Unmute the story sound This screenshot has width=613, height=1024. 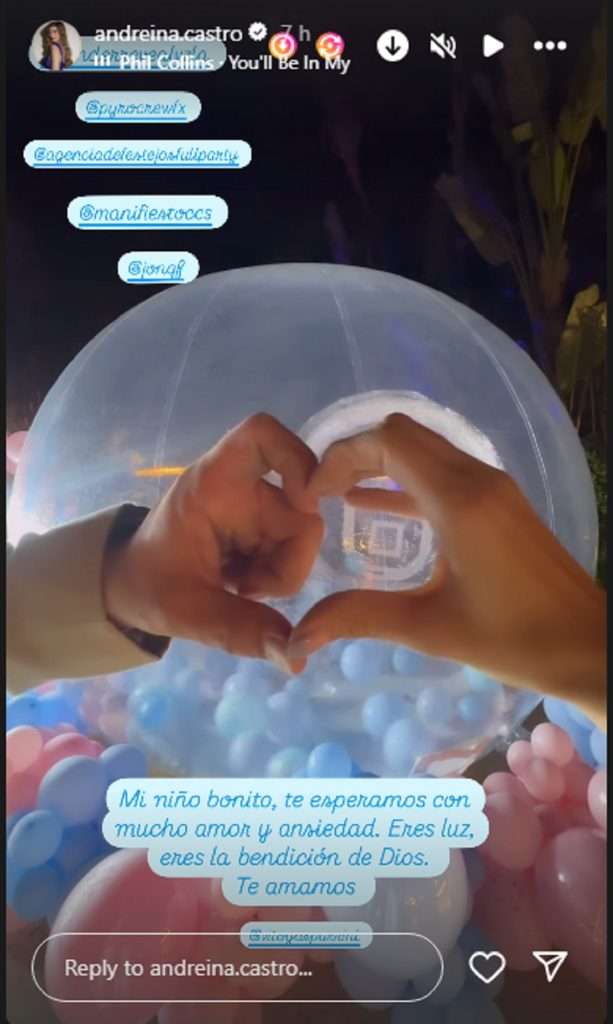coord(443,45)
